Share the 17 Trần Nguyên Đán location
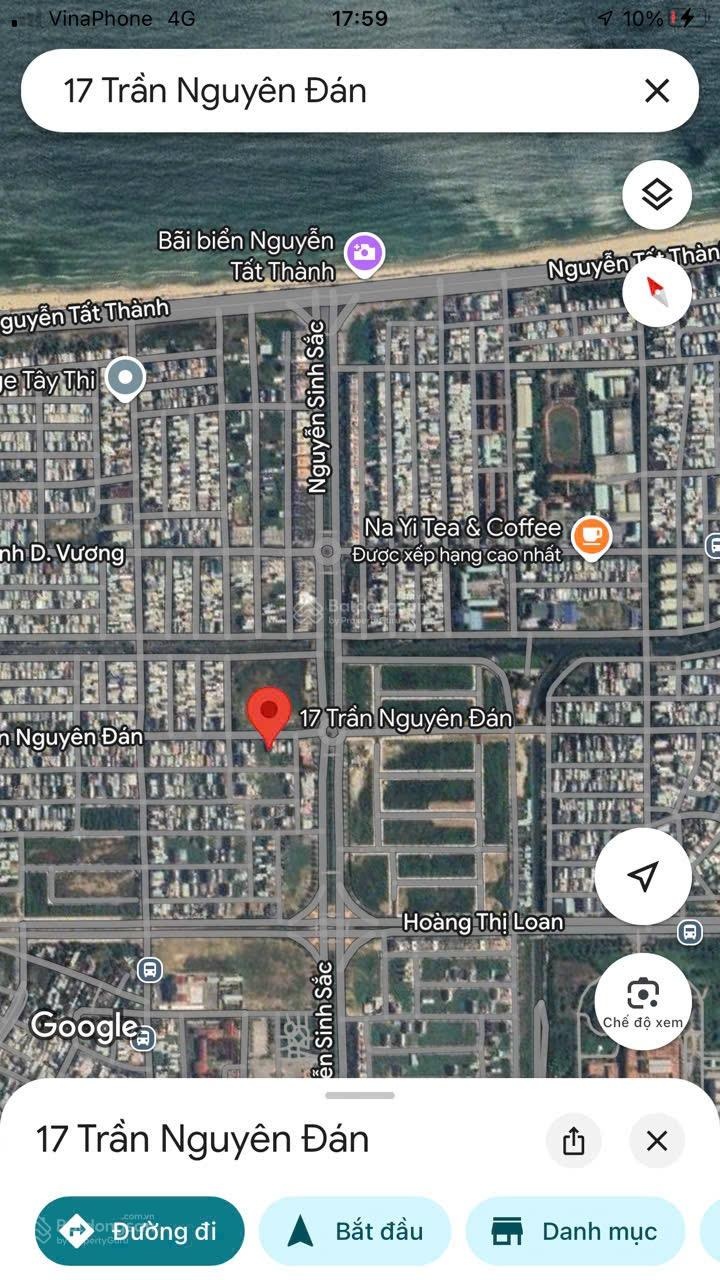The image size is (720, 1280). (573, 1141)
